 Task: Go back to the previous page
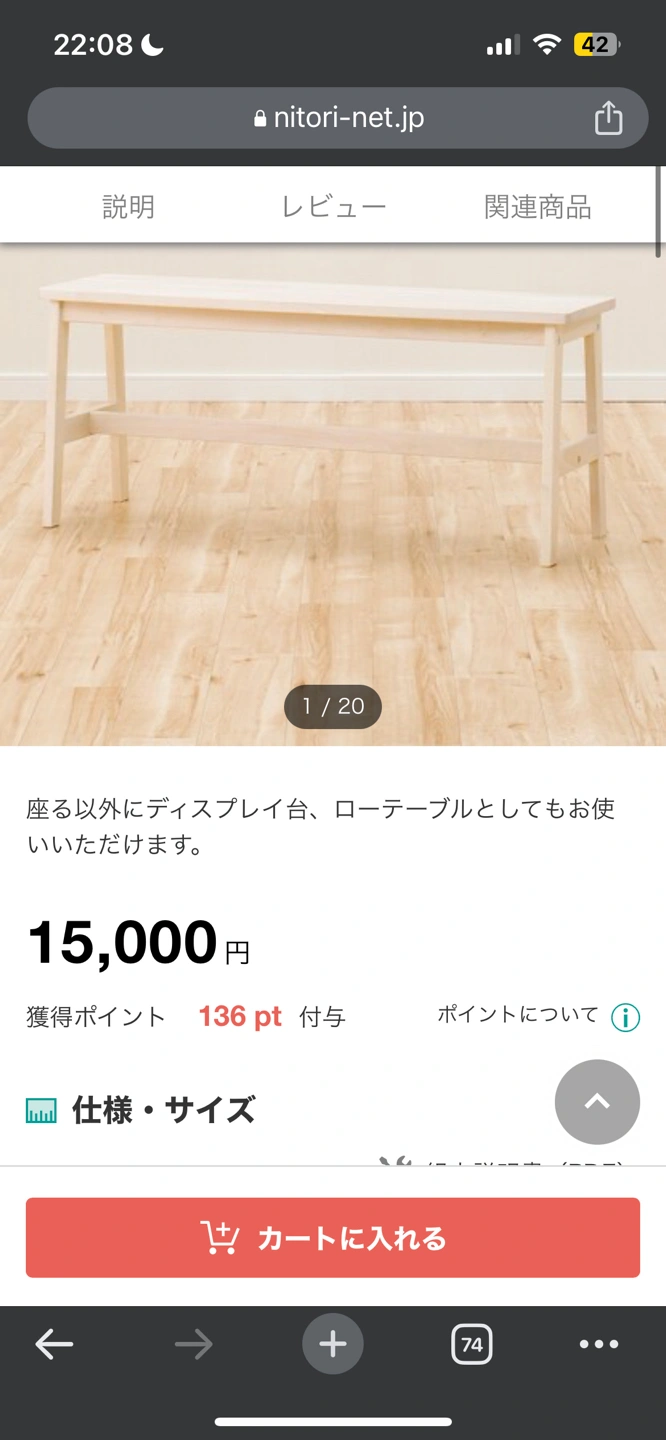point(54,1344)
